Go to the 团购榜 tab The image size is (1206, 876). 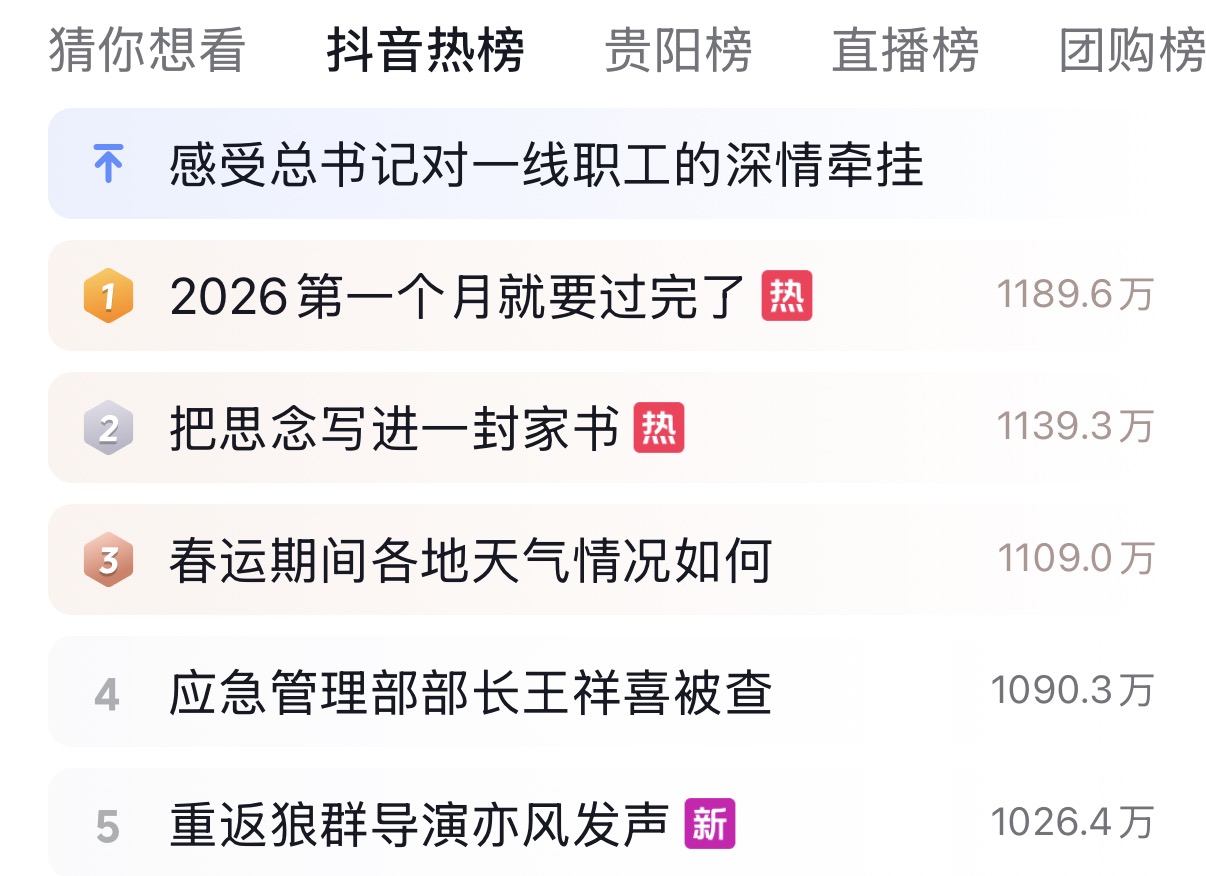pos(1132,51)
